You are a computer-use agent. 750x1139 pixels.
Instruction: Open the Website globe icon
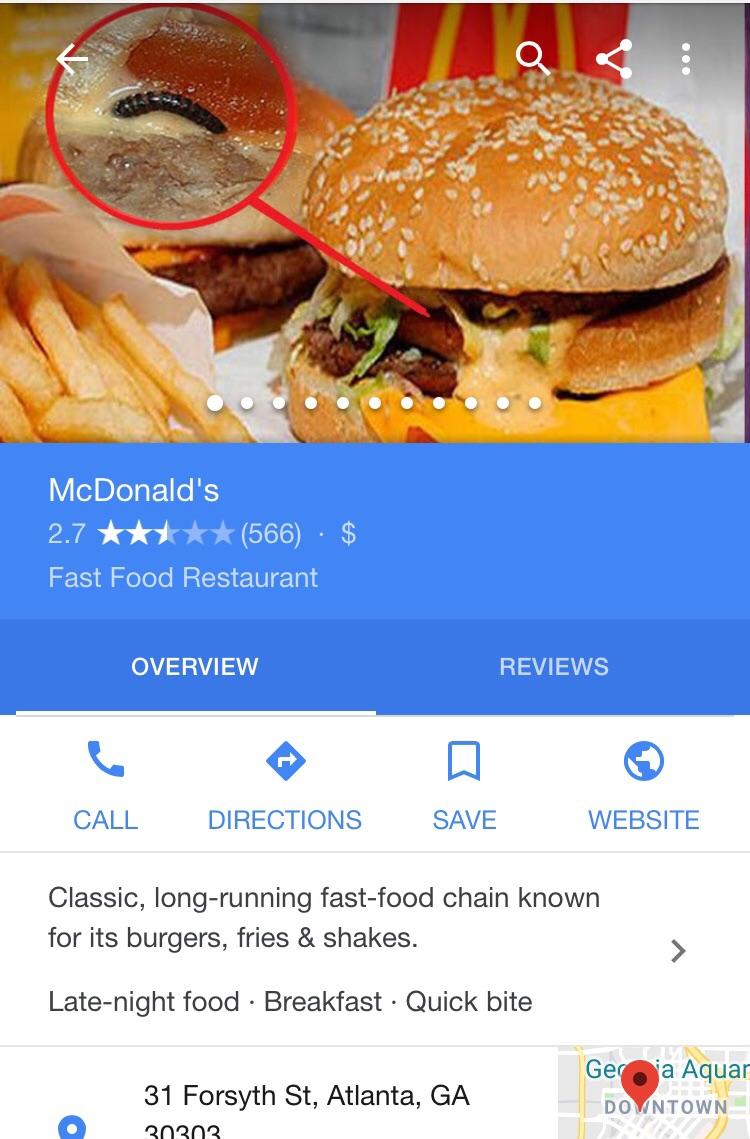(643, 760)
